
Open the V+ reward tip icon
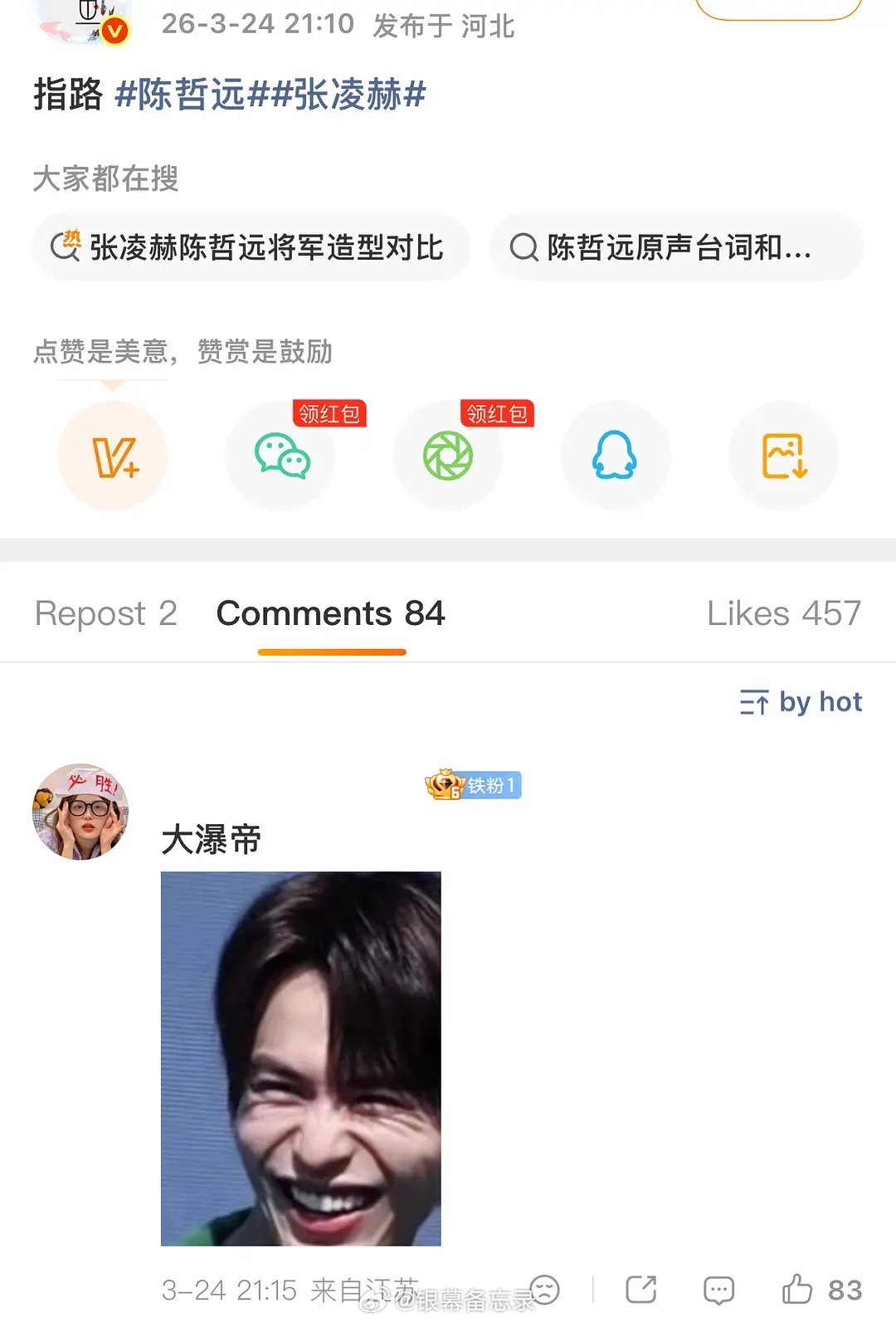point(114,456)
